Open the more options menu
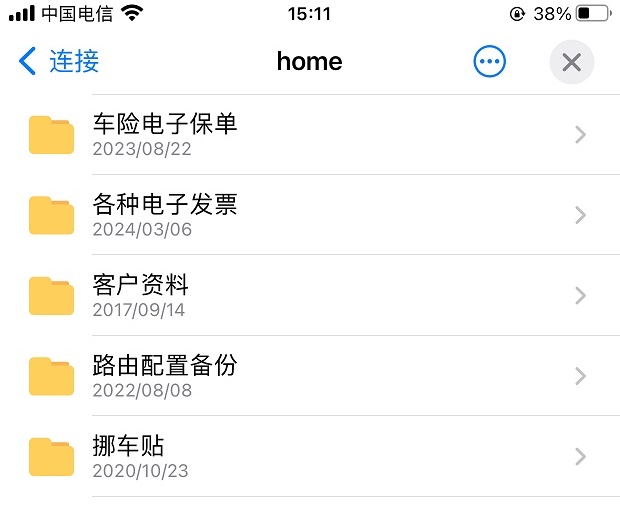 [489, 62]
